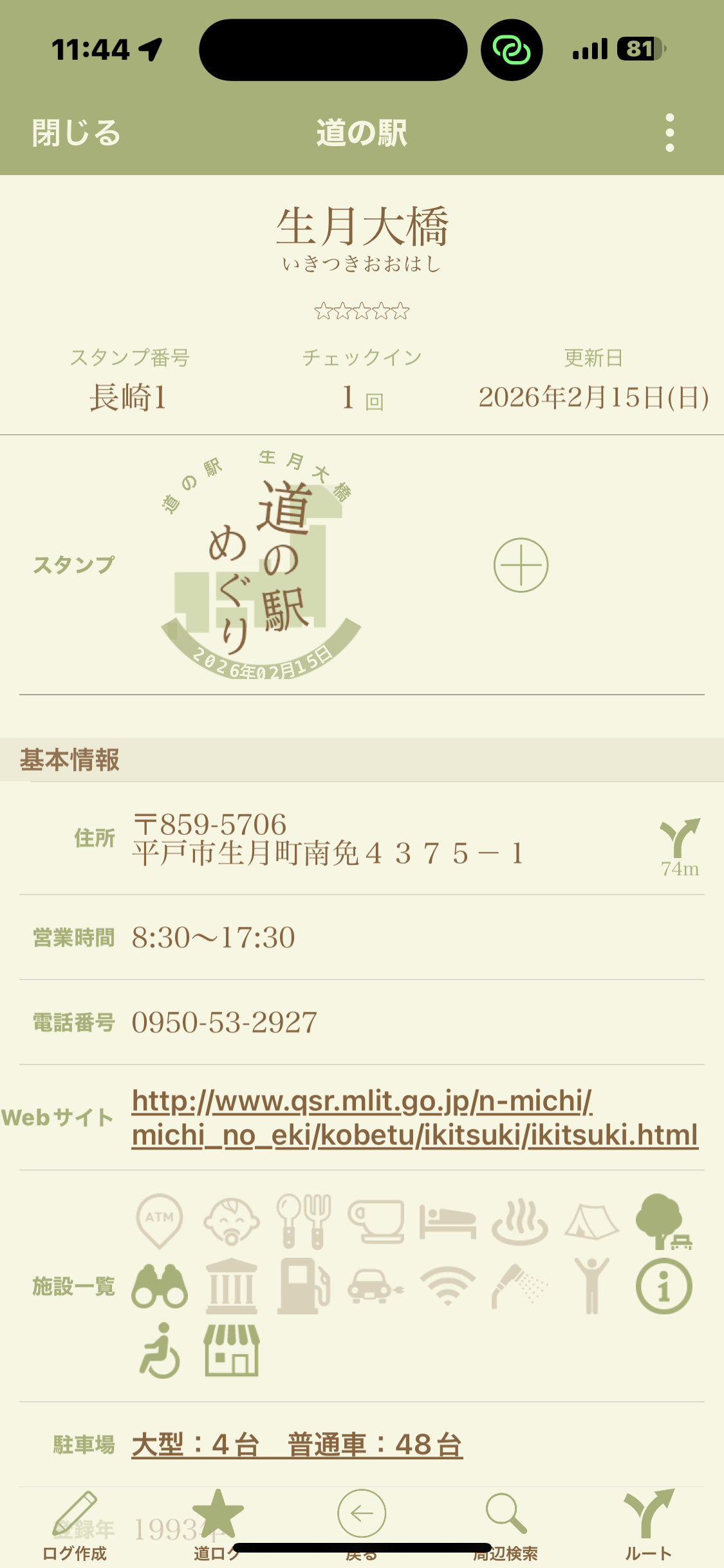Start navigation via the 74m route arrow

(x=680, y=846)
